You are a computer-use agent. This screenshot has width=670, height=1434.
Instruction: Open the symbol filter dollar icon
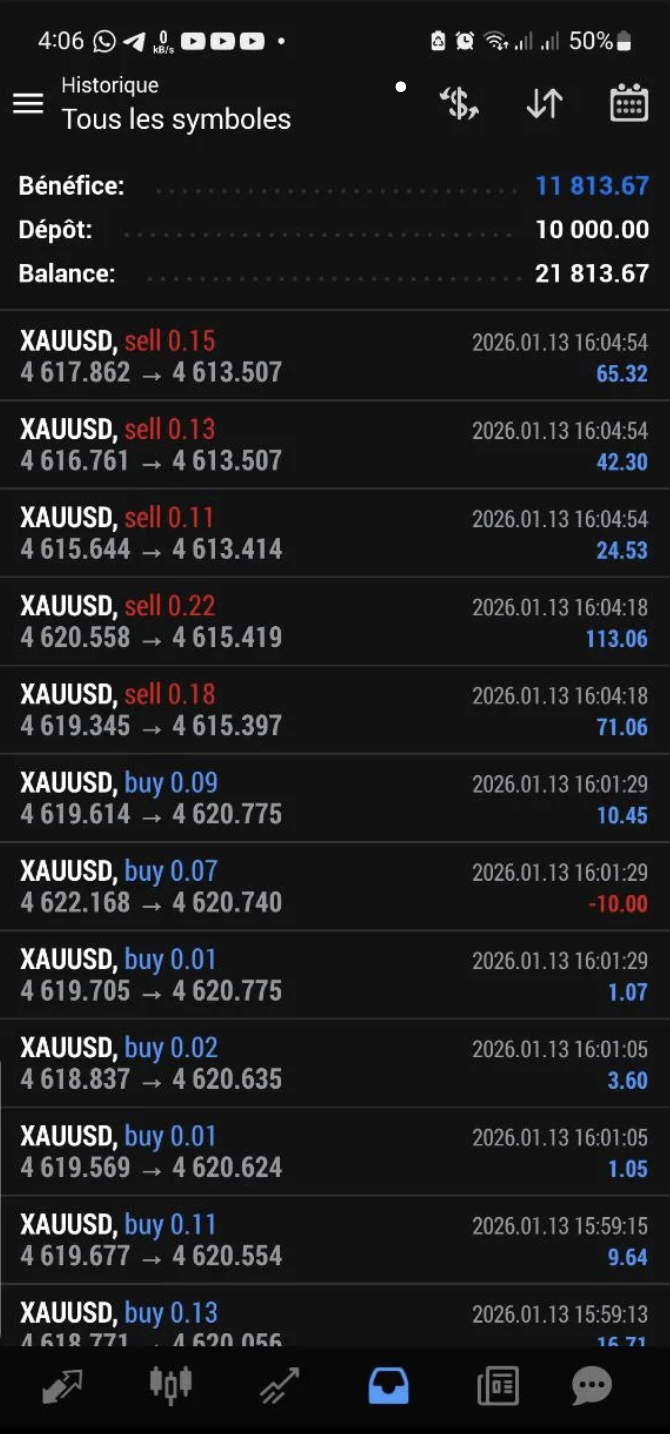[x=459, y=103]
